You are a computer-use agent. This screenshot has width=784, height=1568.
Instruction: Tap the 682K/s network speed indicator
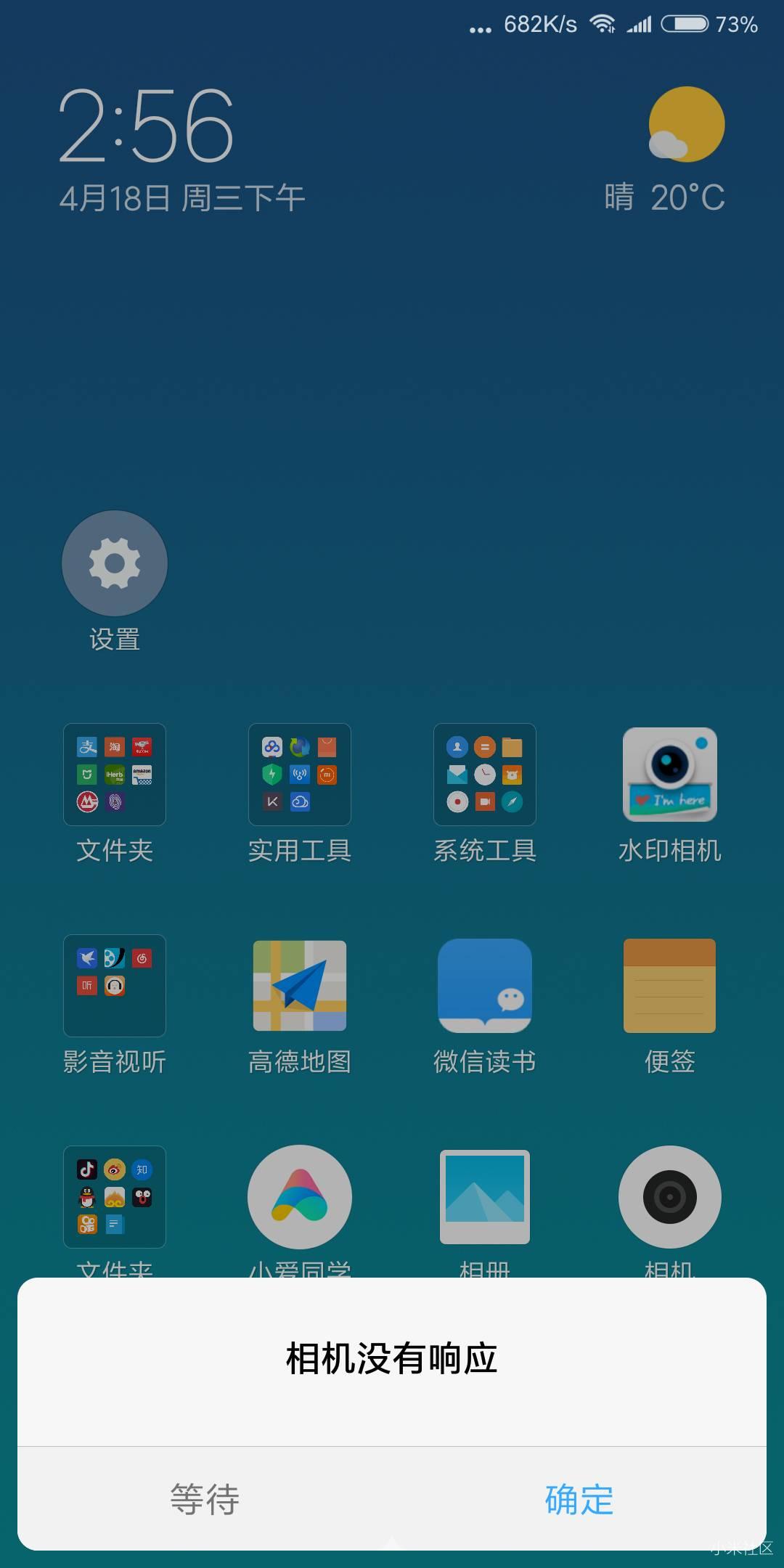537,24
